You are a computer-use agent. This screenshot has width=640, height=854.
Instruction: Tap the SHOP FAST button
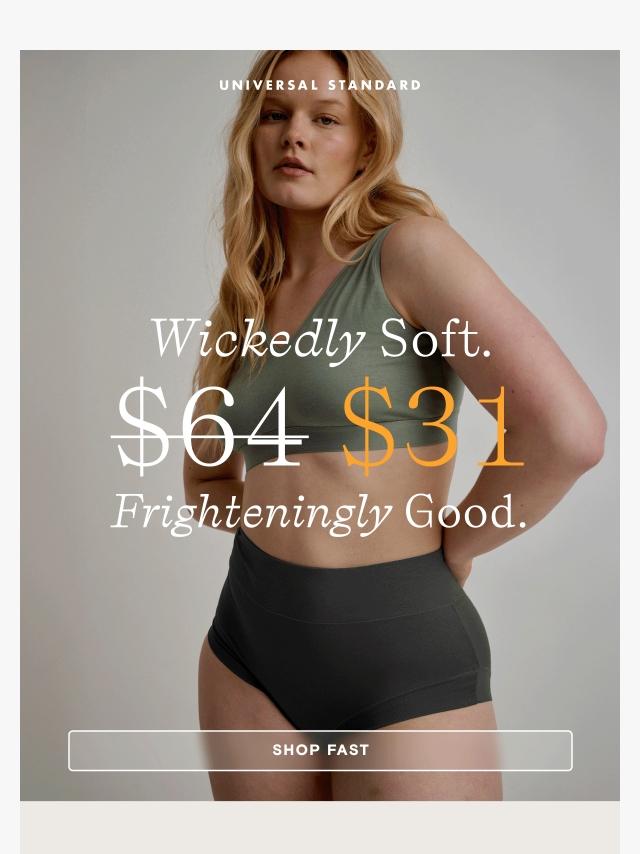(320, 750)
